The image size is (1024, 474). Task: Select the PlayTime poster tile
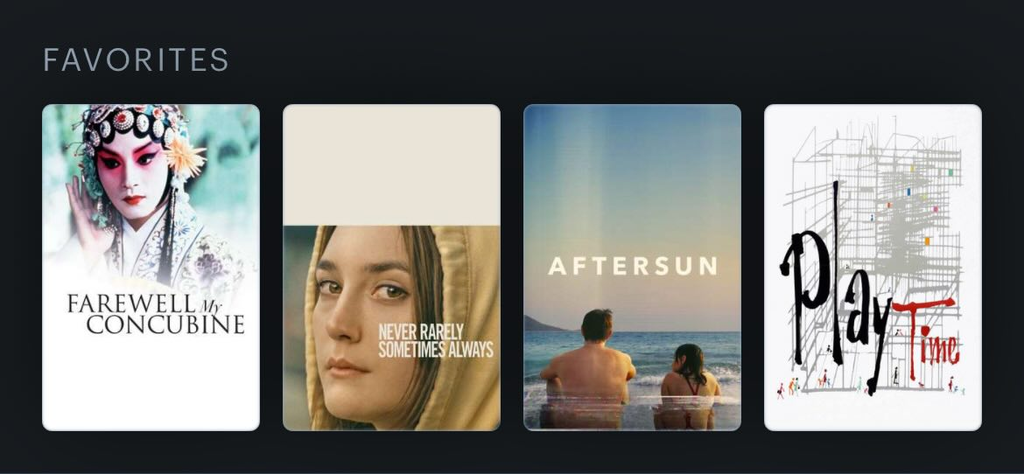872,267
